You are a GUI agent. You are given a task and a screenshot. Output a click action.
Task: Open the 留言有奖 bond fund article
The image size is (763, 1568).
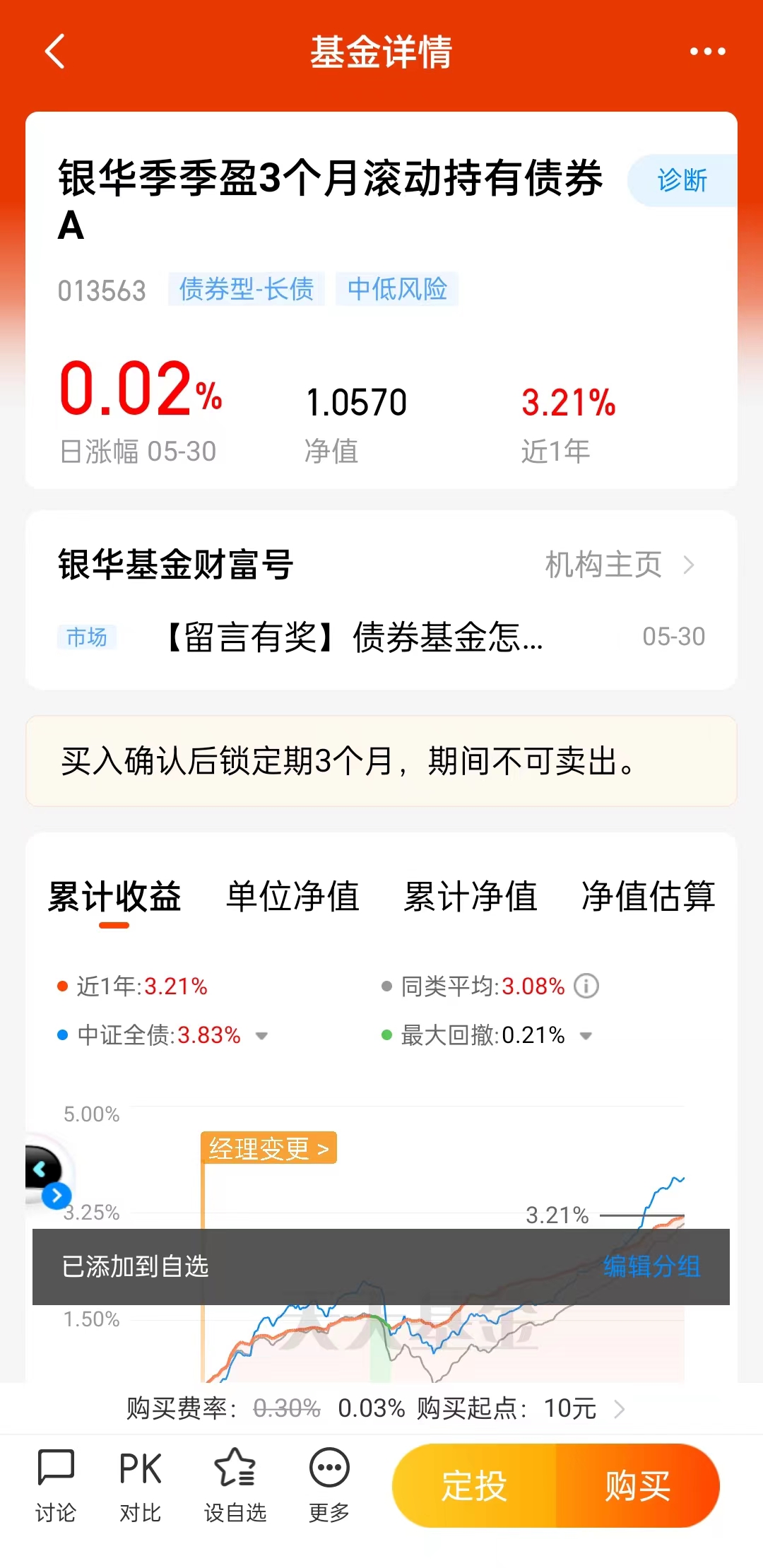point(355,637)
